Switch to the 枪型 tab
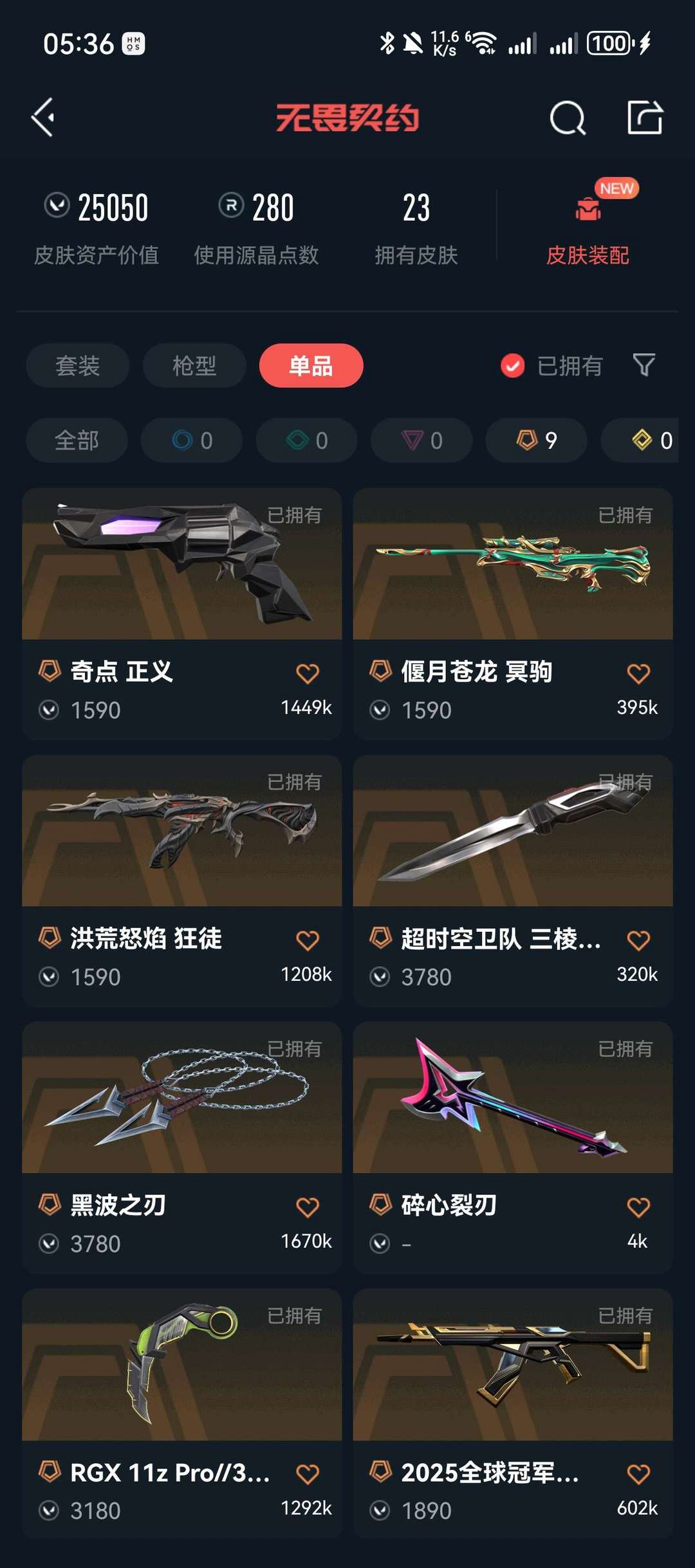 click(194, 365)
